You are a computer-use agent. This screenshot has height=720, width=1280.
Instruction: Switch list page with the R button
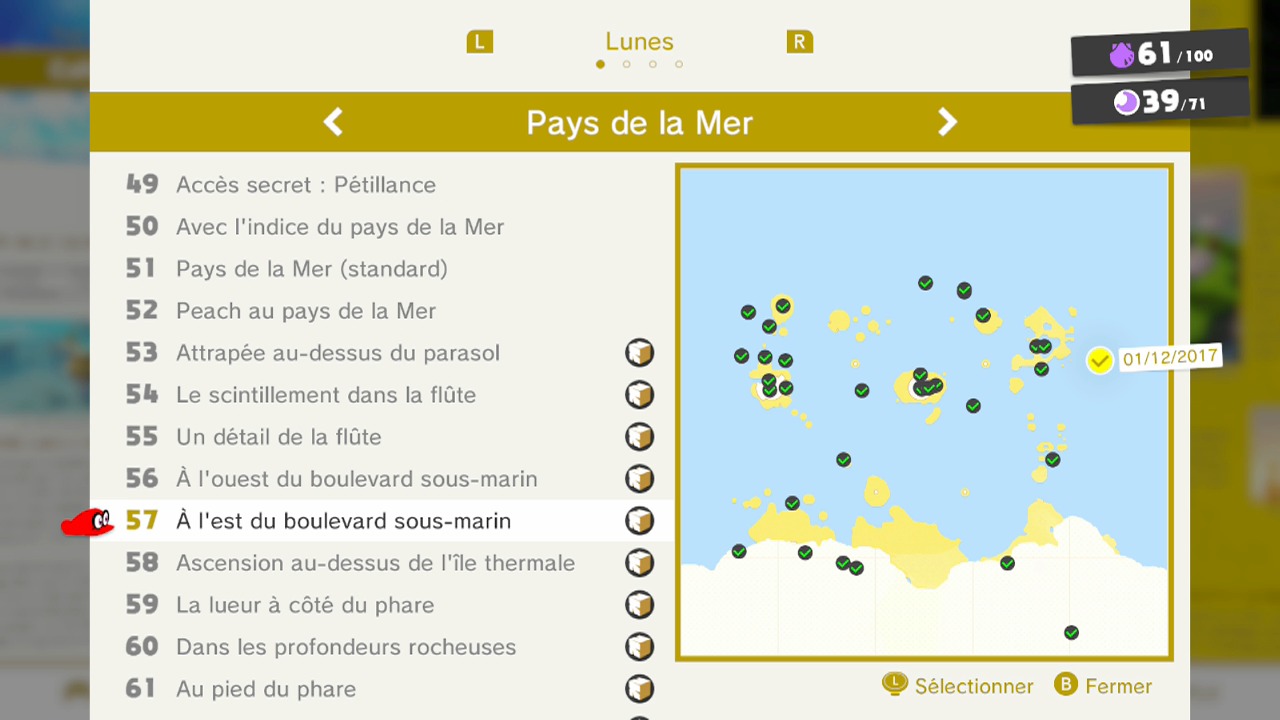[799, 42]
